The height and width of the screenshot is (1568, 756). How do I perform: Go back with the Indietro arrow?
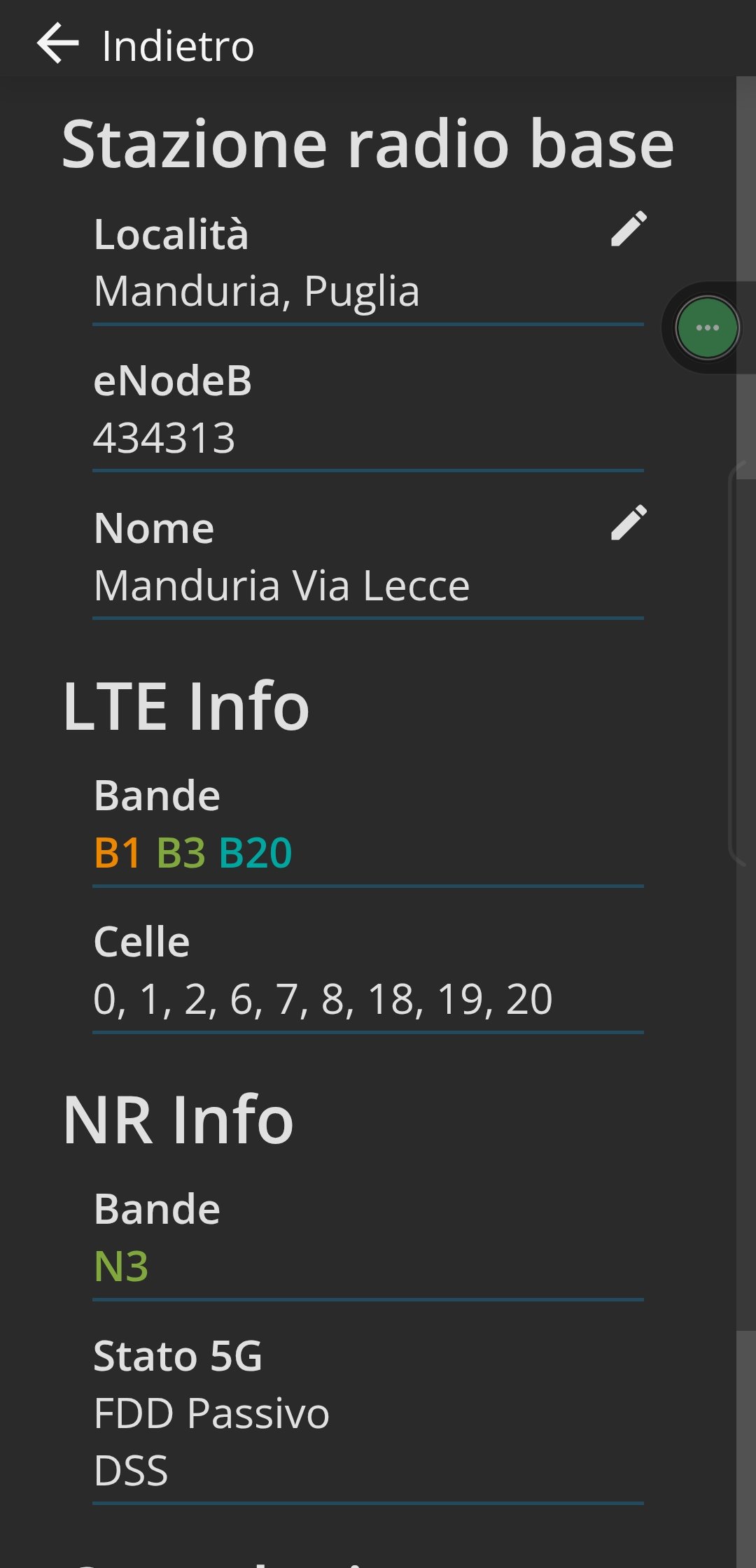tap(58, 43)
